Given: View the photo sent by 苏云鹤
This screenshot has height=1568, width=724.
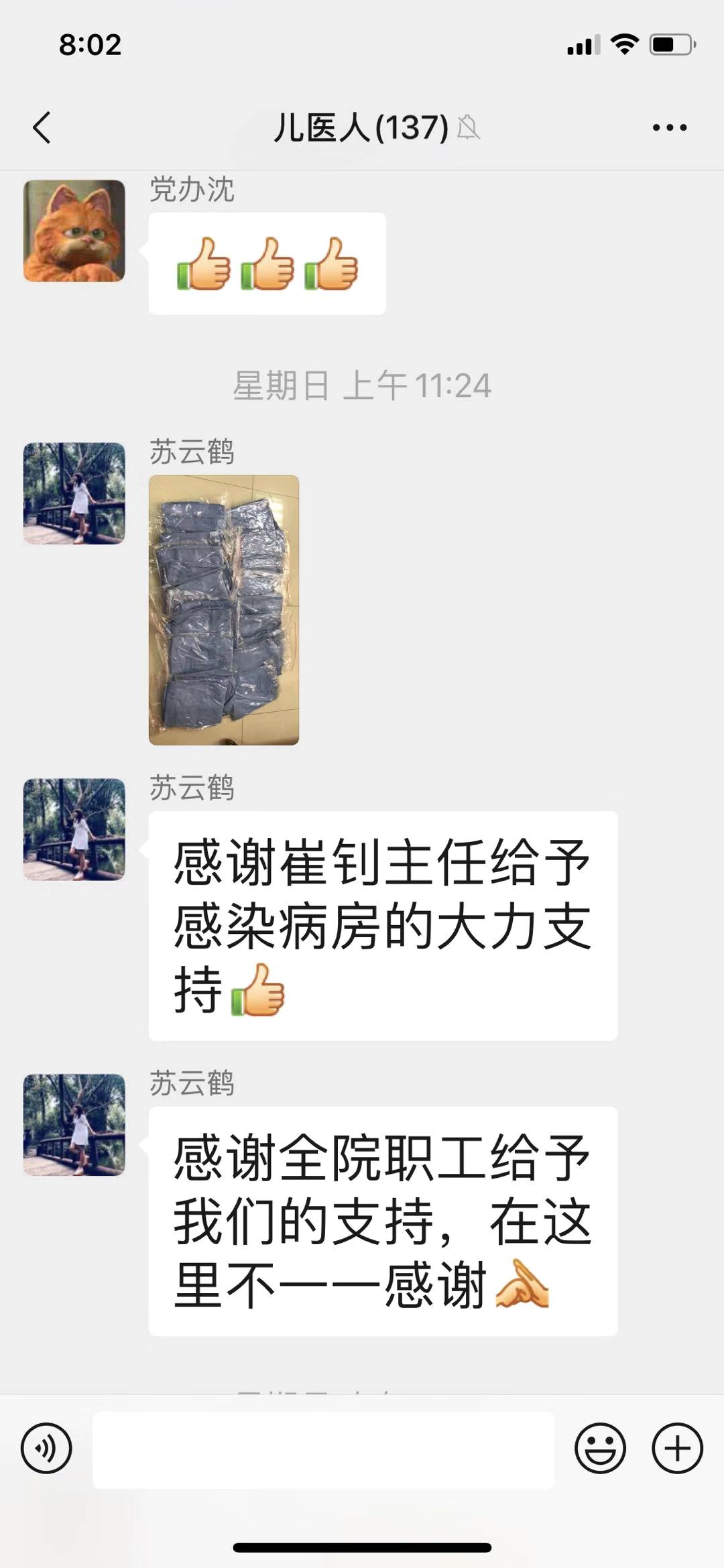Looking at the screenshot, I should [224, 610].
